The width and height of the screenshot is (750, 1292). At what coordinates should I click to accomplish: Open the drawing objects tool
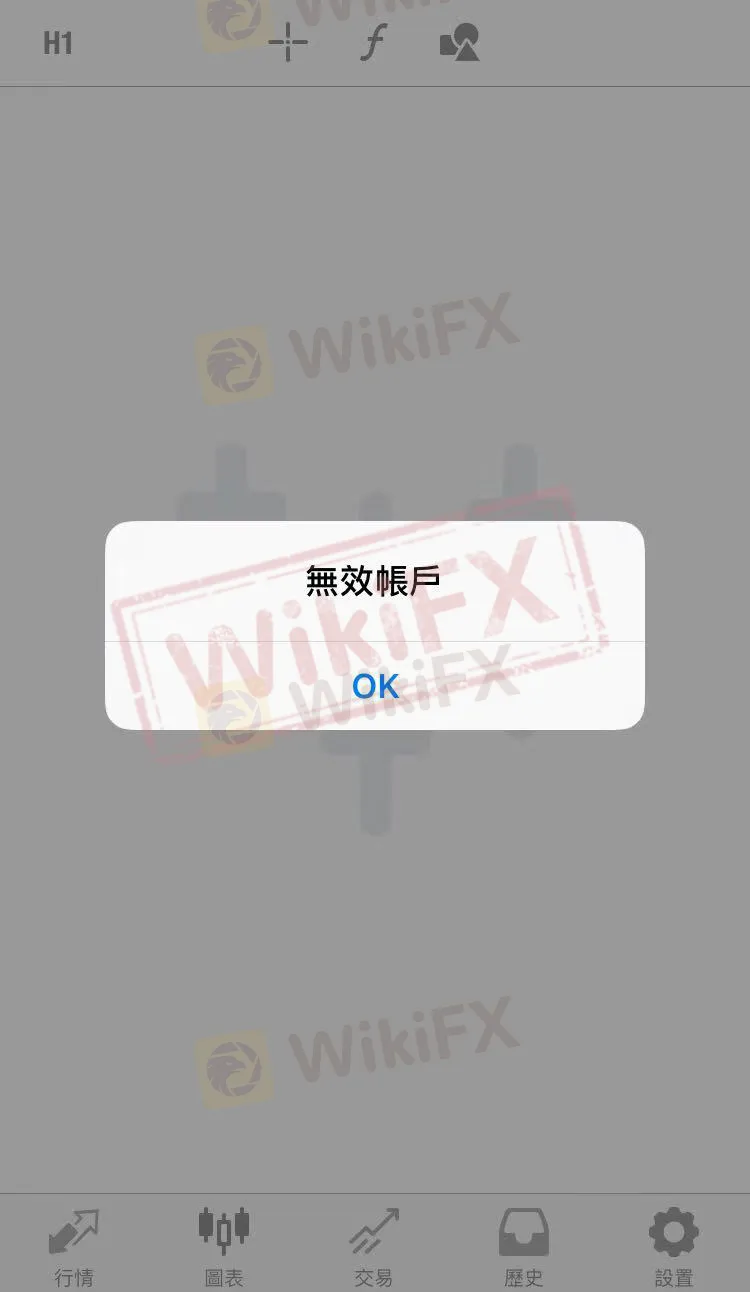(x=460, y=43)
